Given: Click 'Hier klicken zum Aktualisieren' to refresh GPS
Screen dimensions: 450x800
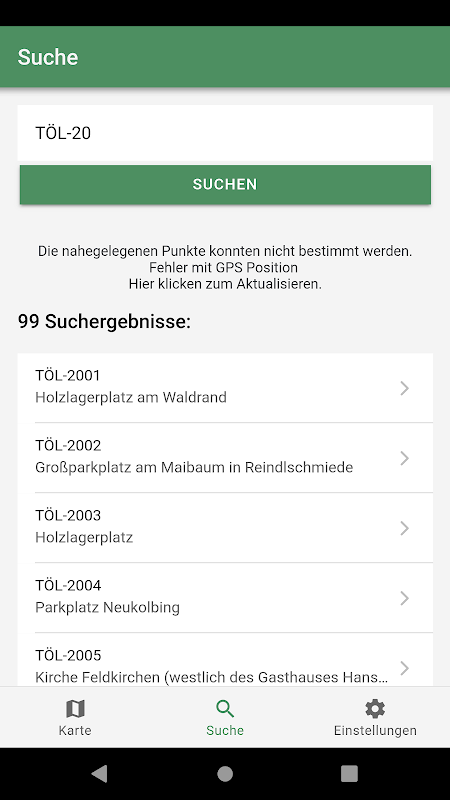Looking at the screenshot, I should click(225, 284).
